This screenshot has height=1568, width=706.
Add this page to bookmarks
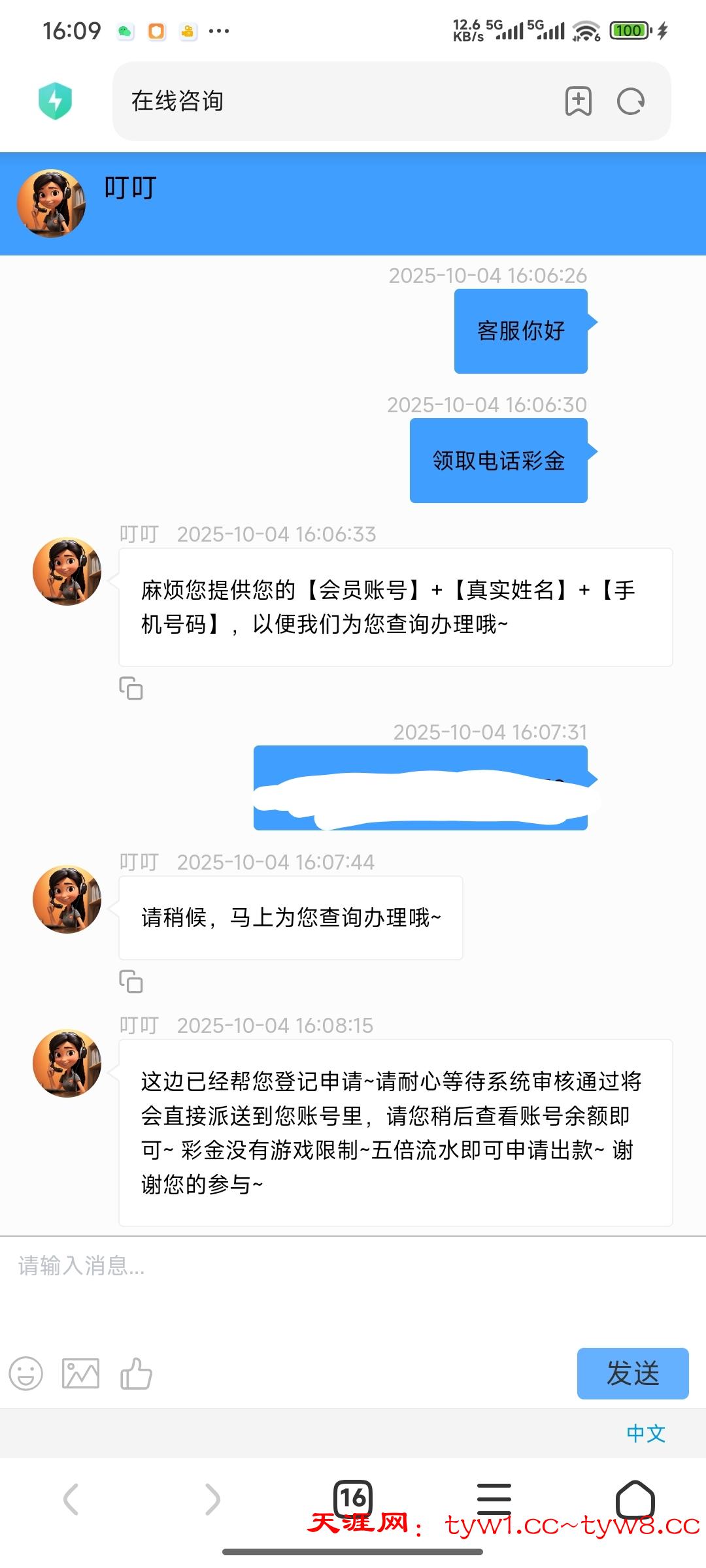578,101
